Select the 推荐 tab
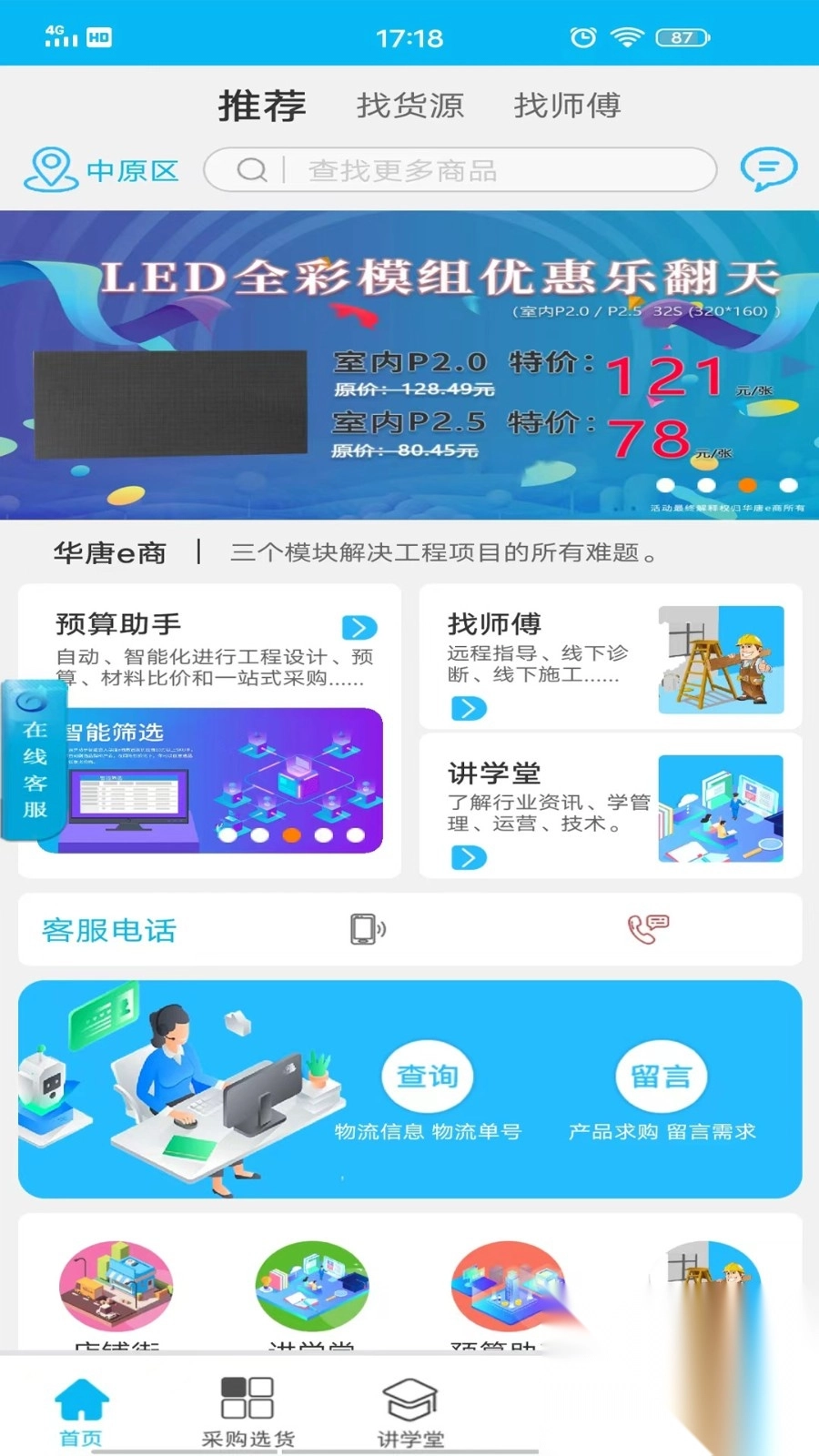This screenshot has width=819, height=1456. [261, 105]
